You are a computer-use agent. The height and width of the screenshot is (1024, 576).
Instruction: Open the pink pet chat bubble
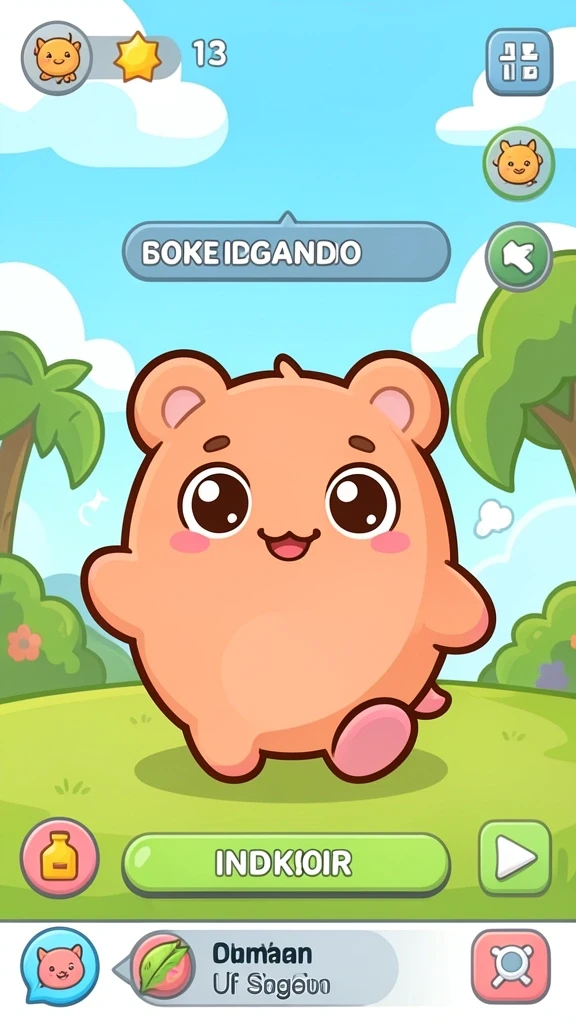pos(59,967)
